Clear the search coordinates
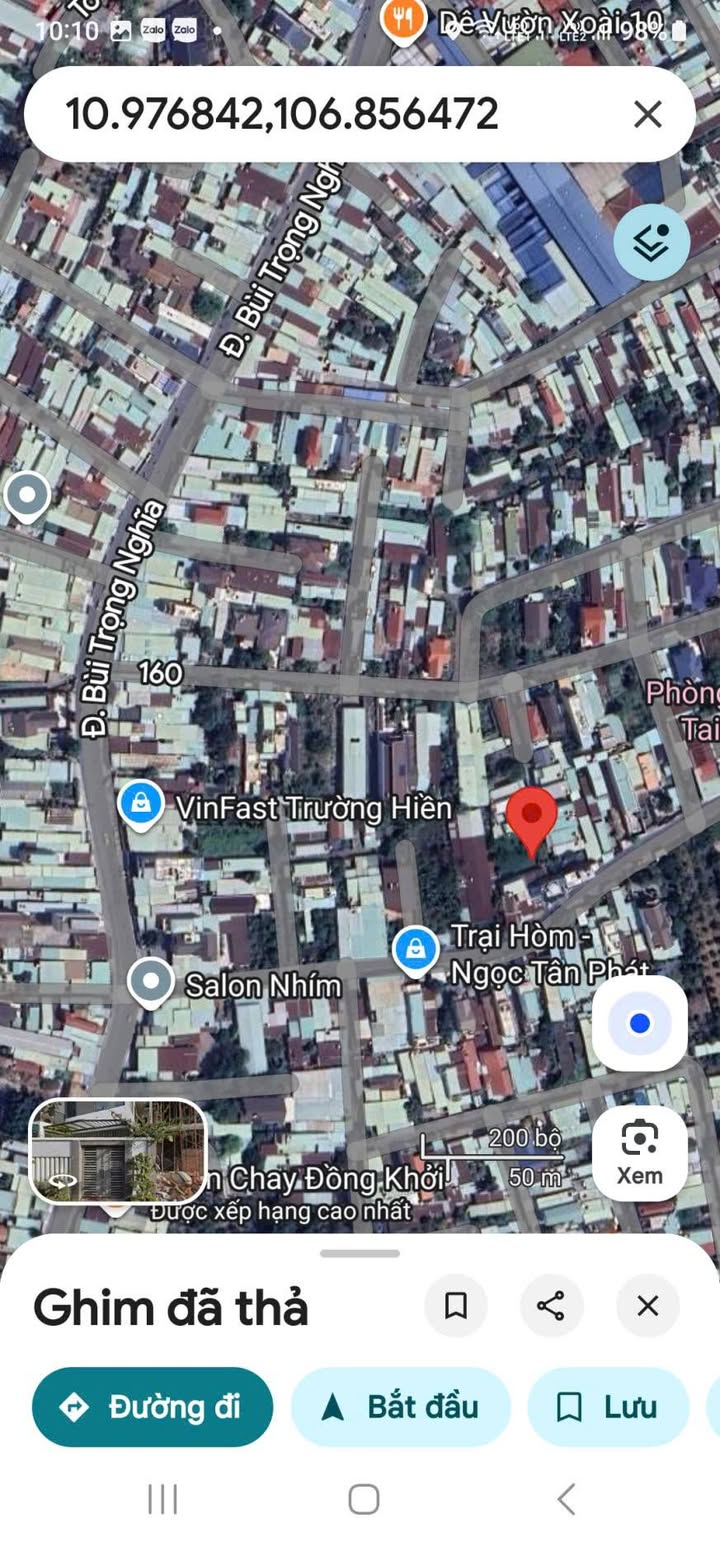 (648, 114)
